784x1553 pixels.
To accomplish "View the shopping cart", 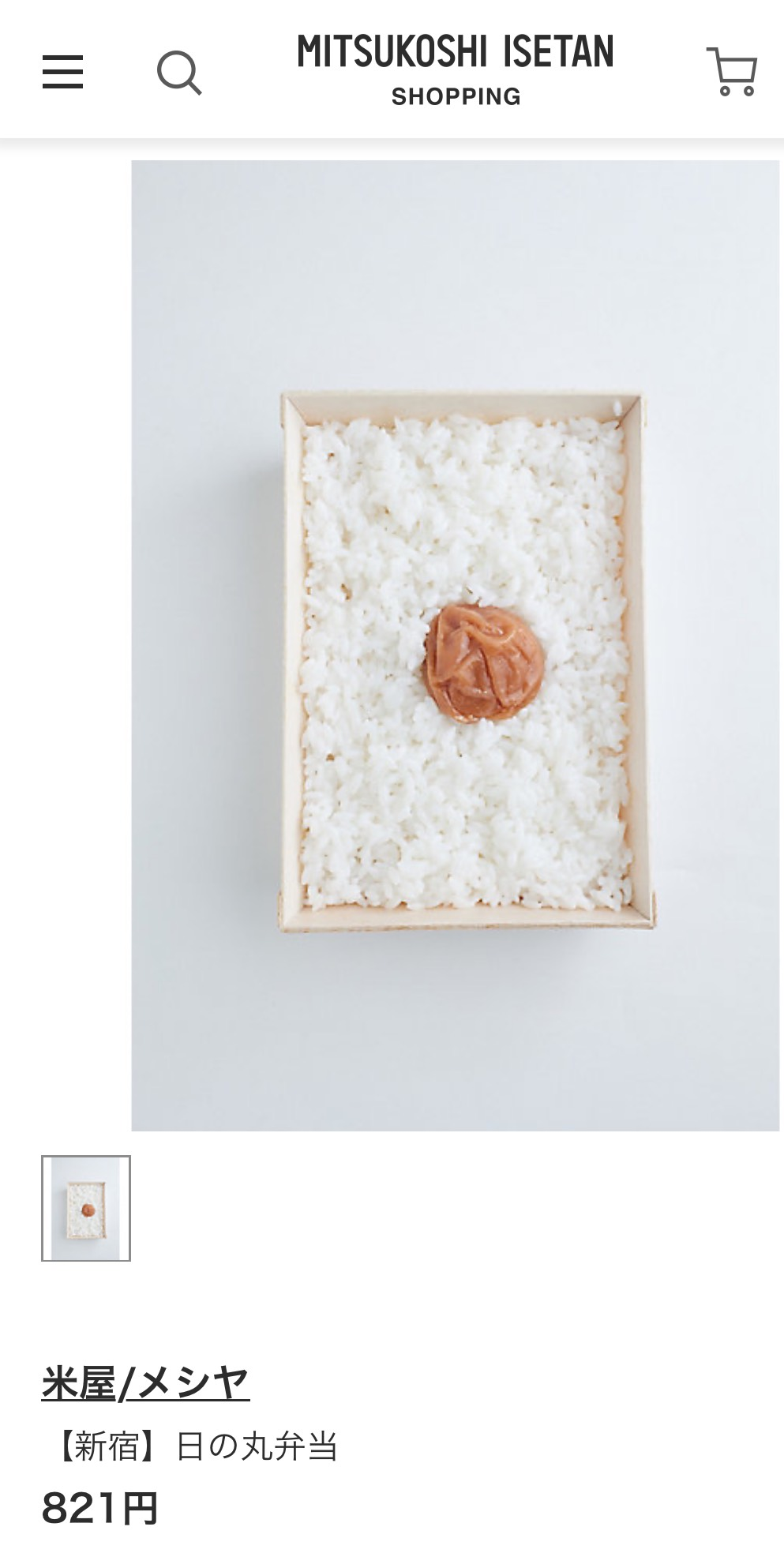I will (732, 72).
